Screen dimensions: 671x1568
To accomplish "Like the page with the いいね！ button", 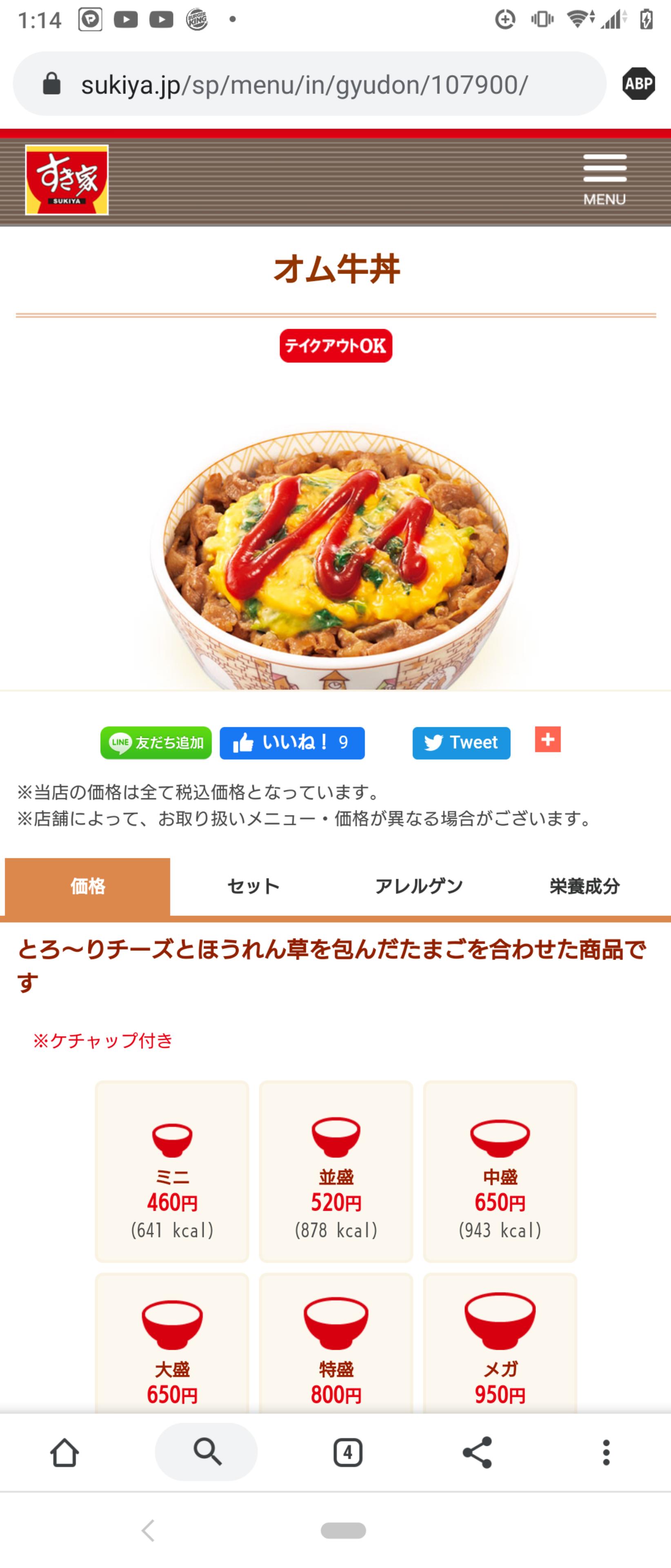I will click(x=292, y=743).
